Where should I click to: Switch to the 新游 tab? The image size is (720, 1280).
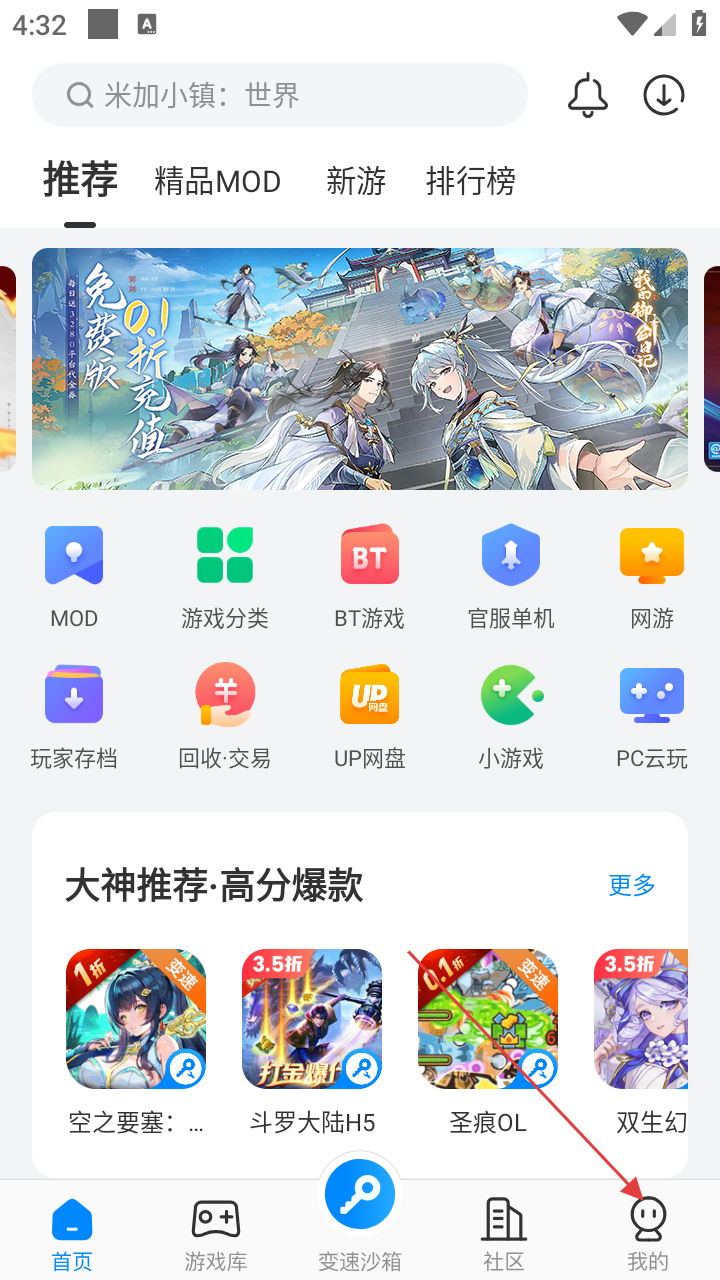(x=356, y=182)
